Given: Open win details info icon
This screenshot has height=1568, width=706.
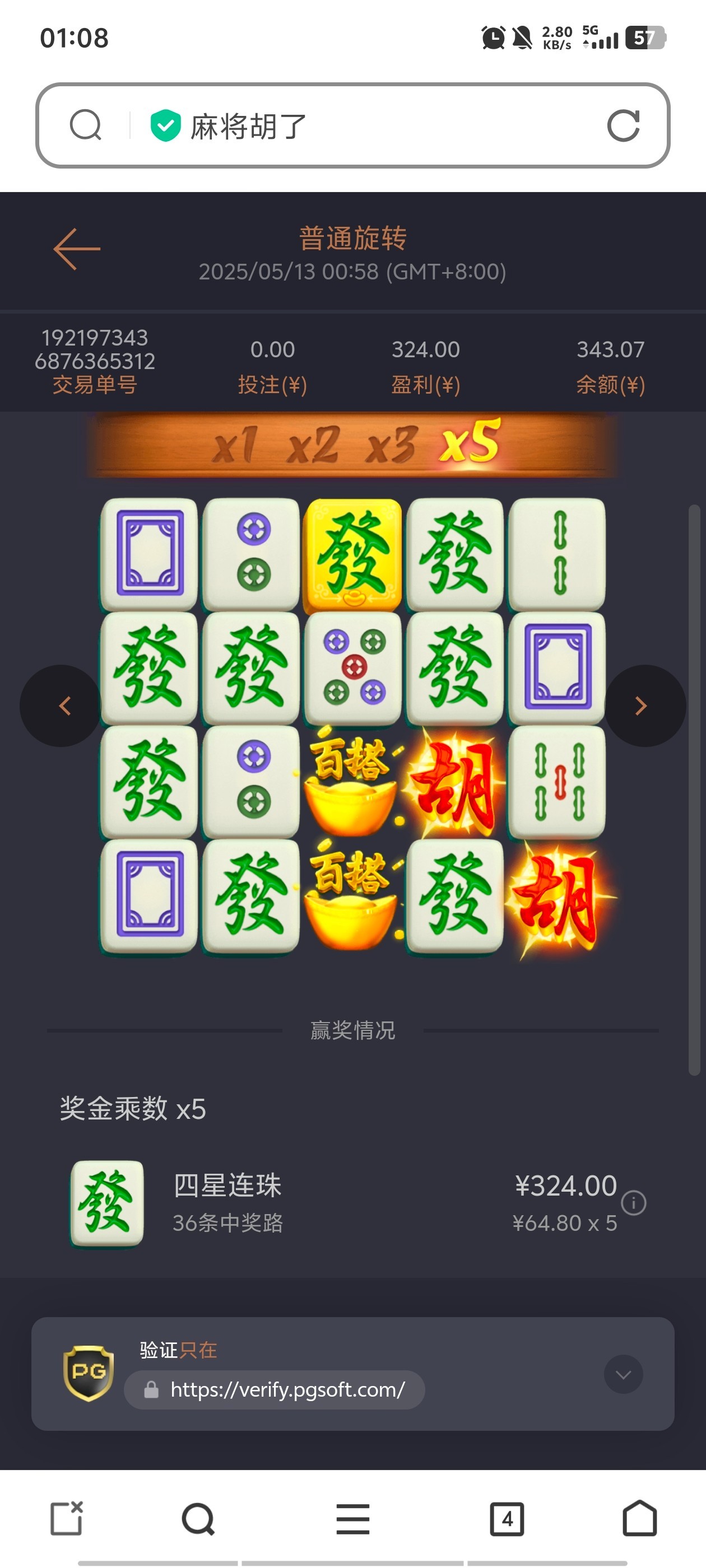Looking at the screenshot, I should point(634,1203).
